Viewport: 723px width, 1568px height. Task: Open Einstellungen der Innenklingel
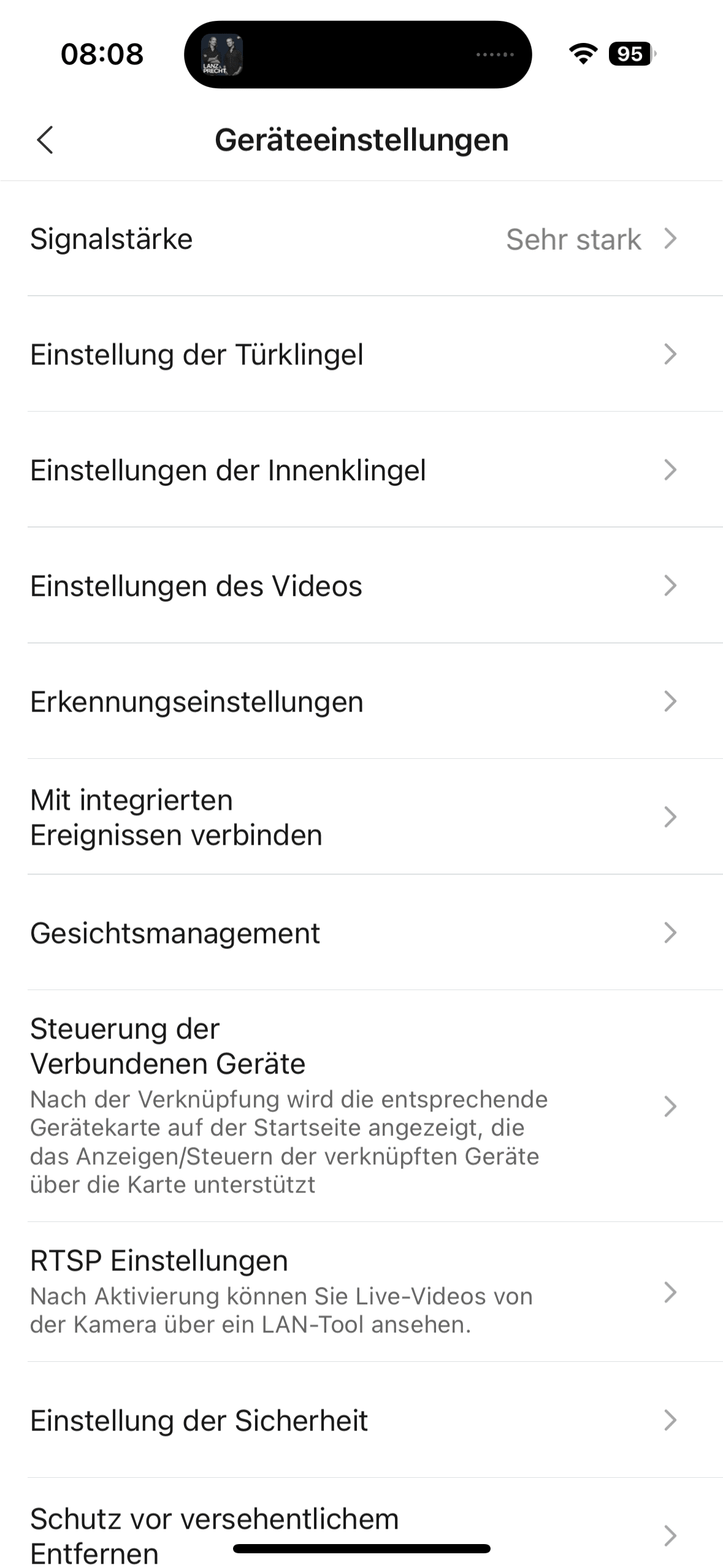(361, 471)
